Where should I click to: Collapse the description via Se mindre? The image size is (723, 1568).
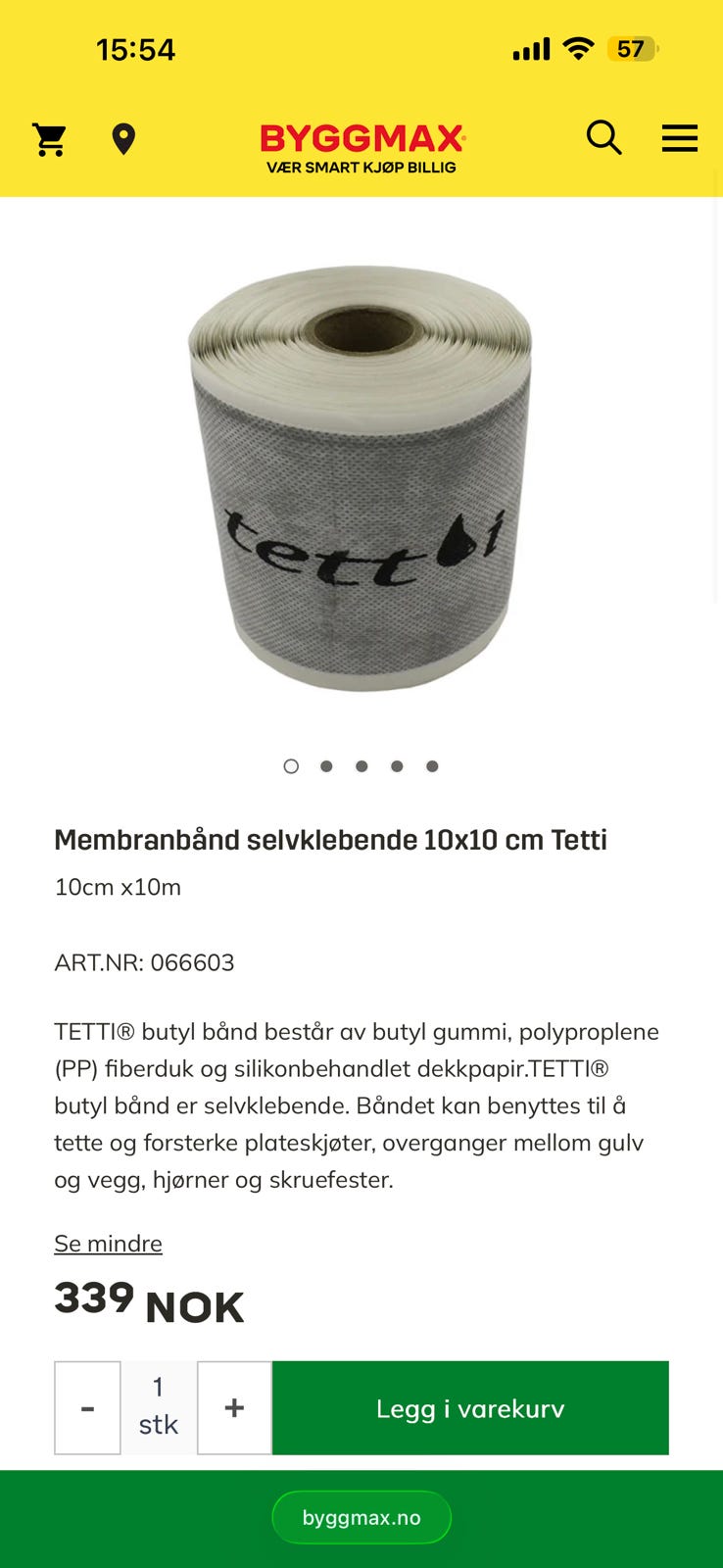(x=108, y=1243)
